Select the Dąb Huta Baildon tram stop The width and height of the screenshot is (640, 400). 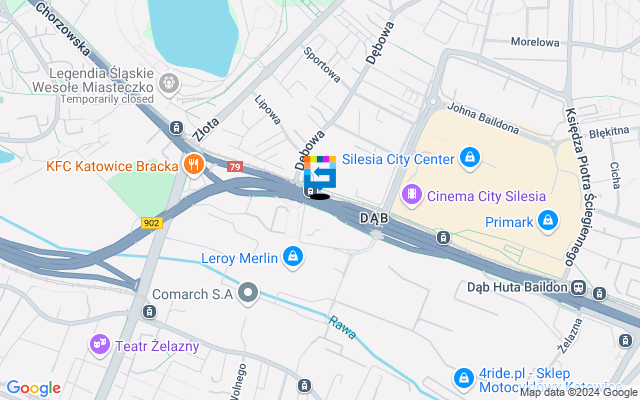pos(578,287)
